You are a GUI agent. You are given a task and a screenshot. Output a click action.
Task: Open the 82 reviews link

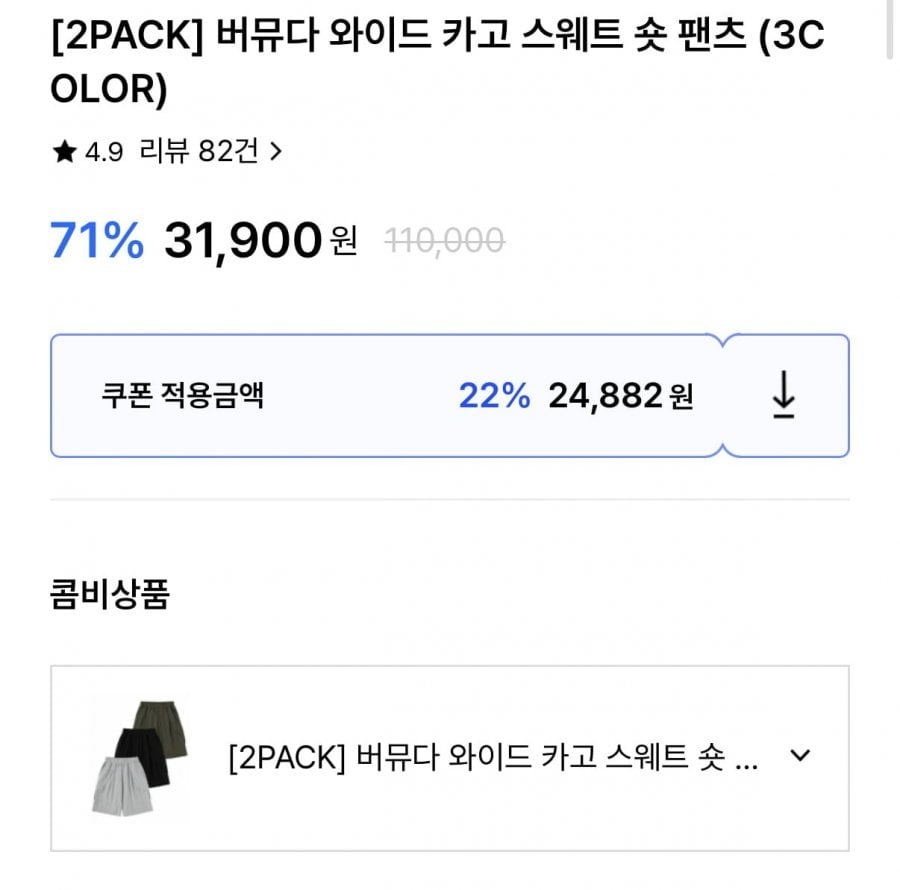point(210,152)
